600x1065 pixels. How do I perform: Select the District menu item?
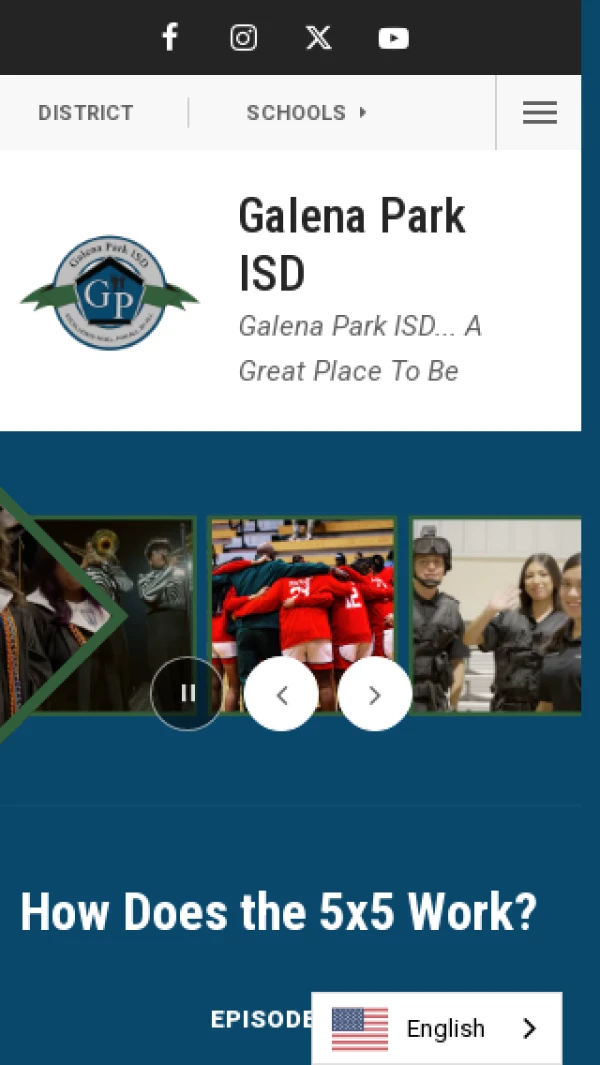point(85,113)
